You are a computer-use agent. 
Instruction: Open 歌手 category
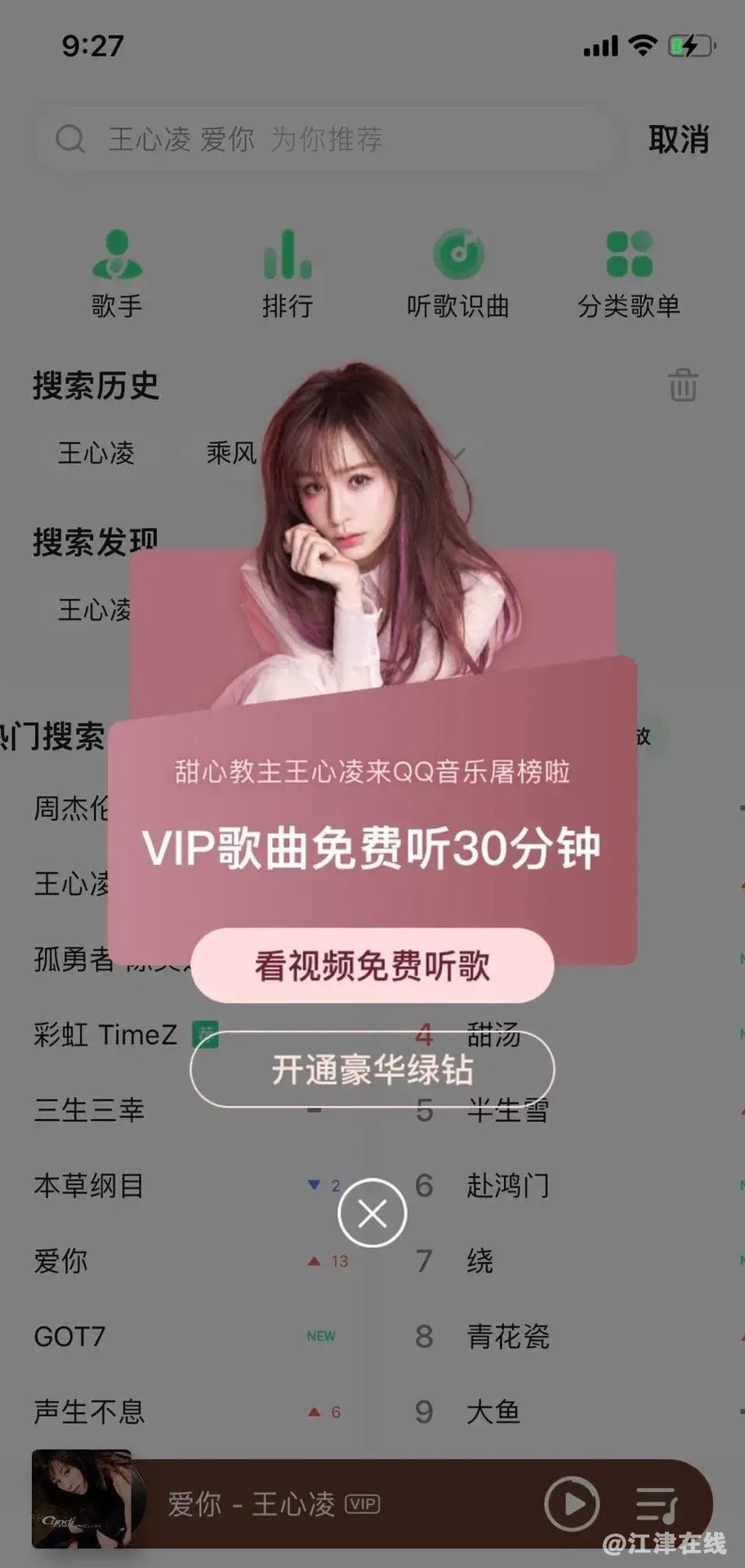117,274
